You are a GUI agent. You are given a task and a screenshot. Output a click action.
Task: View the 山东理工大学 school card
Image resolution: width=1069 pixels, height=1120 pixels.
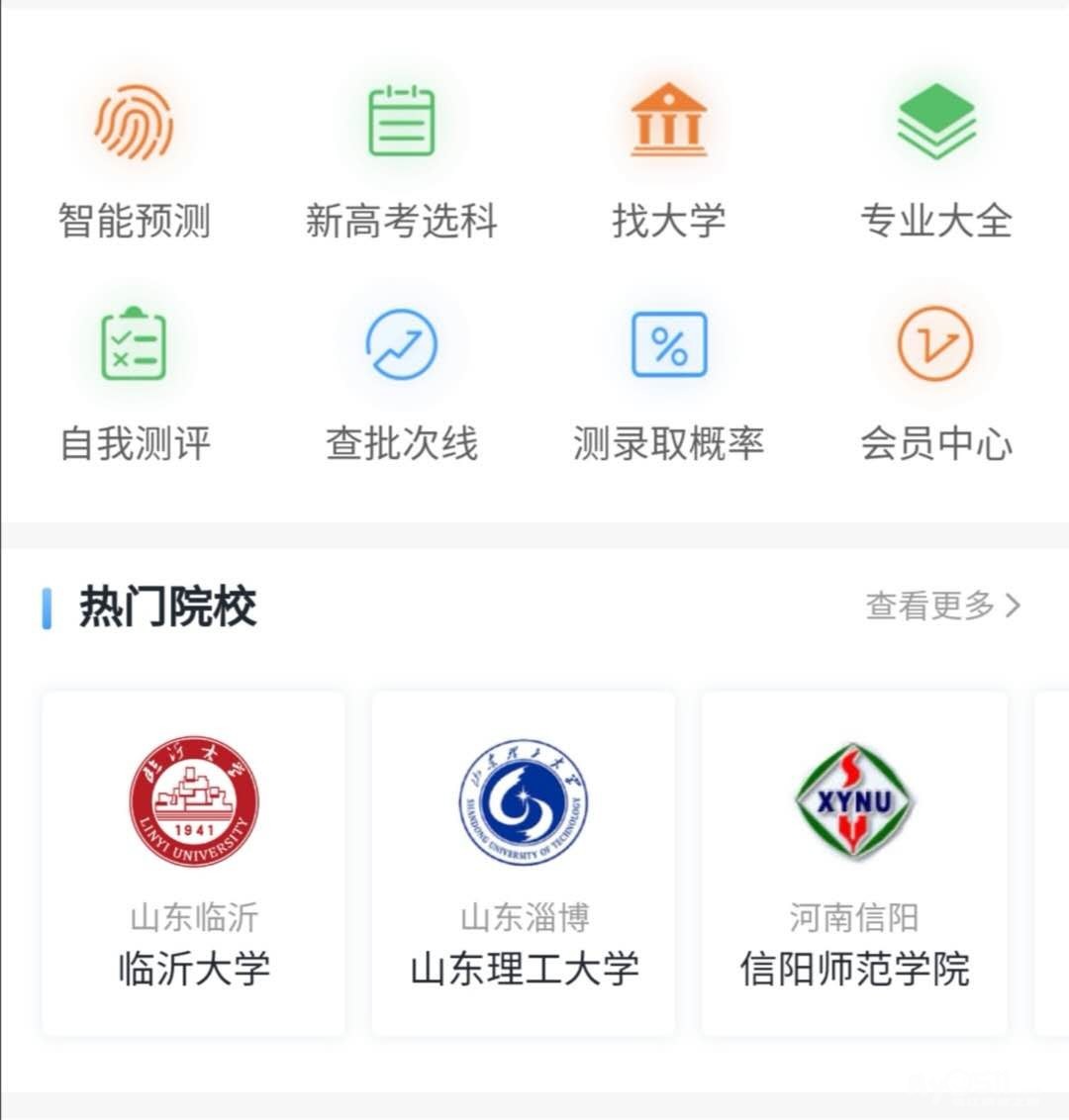(524, 863)
